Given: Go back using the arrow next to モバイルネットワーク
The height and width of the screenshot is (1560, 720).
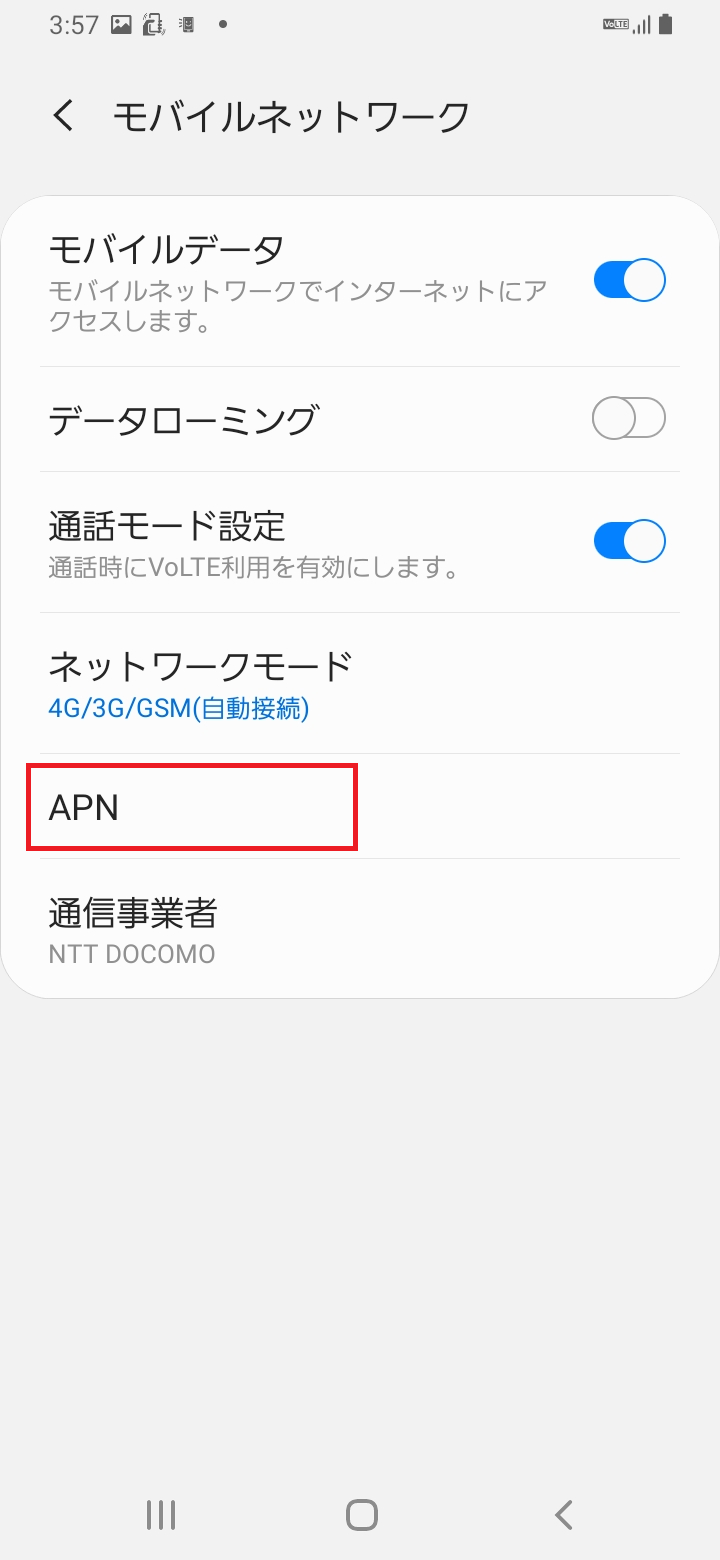Looking at the screenshot, I should (63, 115).
